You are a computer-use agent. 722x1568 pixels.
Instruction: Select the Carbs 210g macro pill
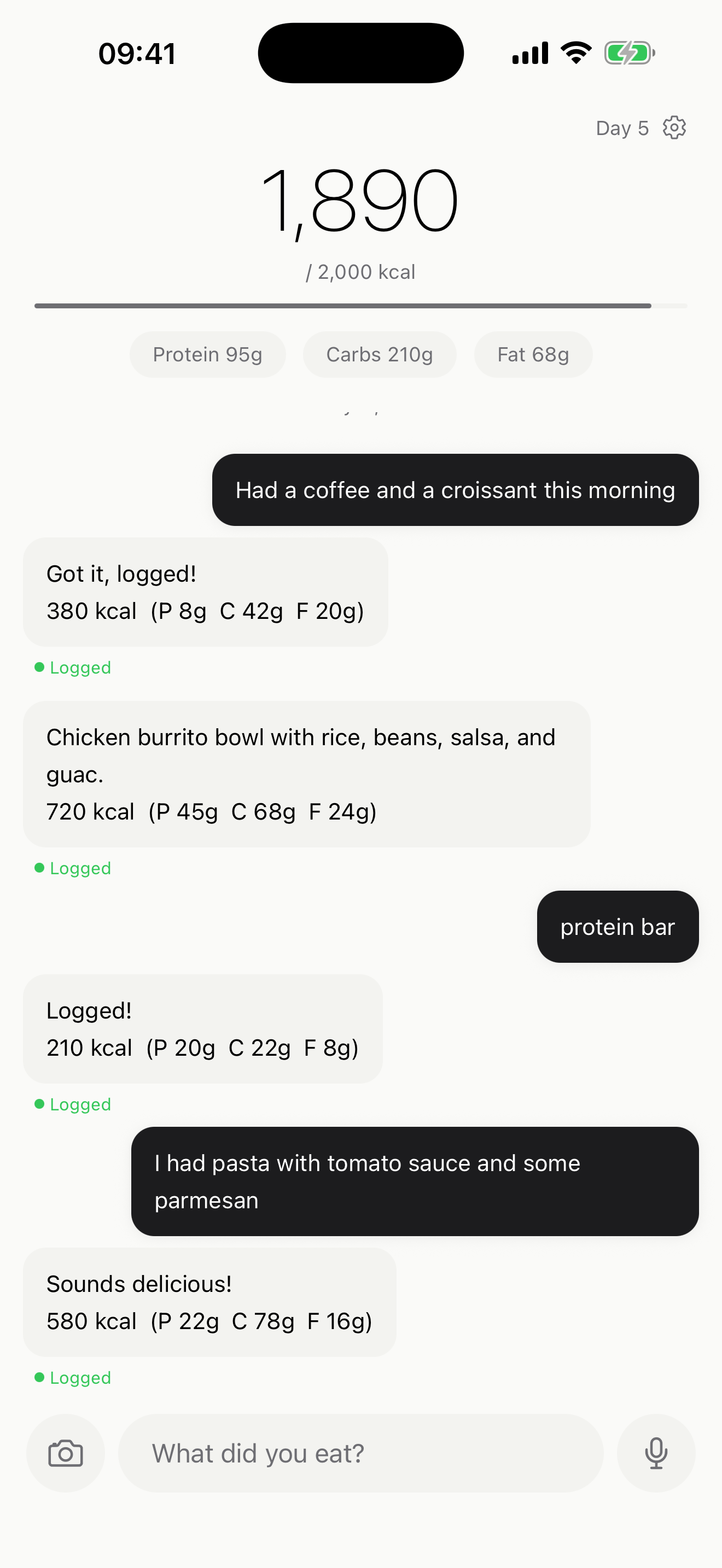pos(379,354)
